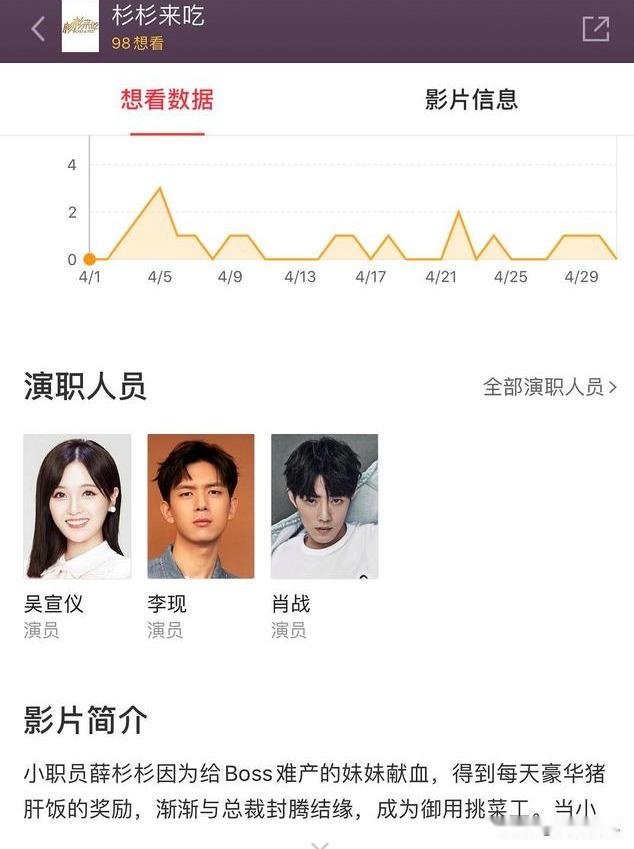Share the 杉杉来吃 page

(596, 29)
